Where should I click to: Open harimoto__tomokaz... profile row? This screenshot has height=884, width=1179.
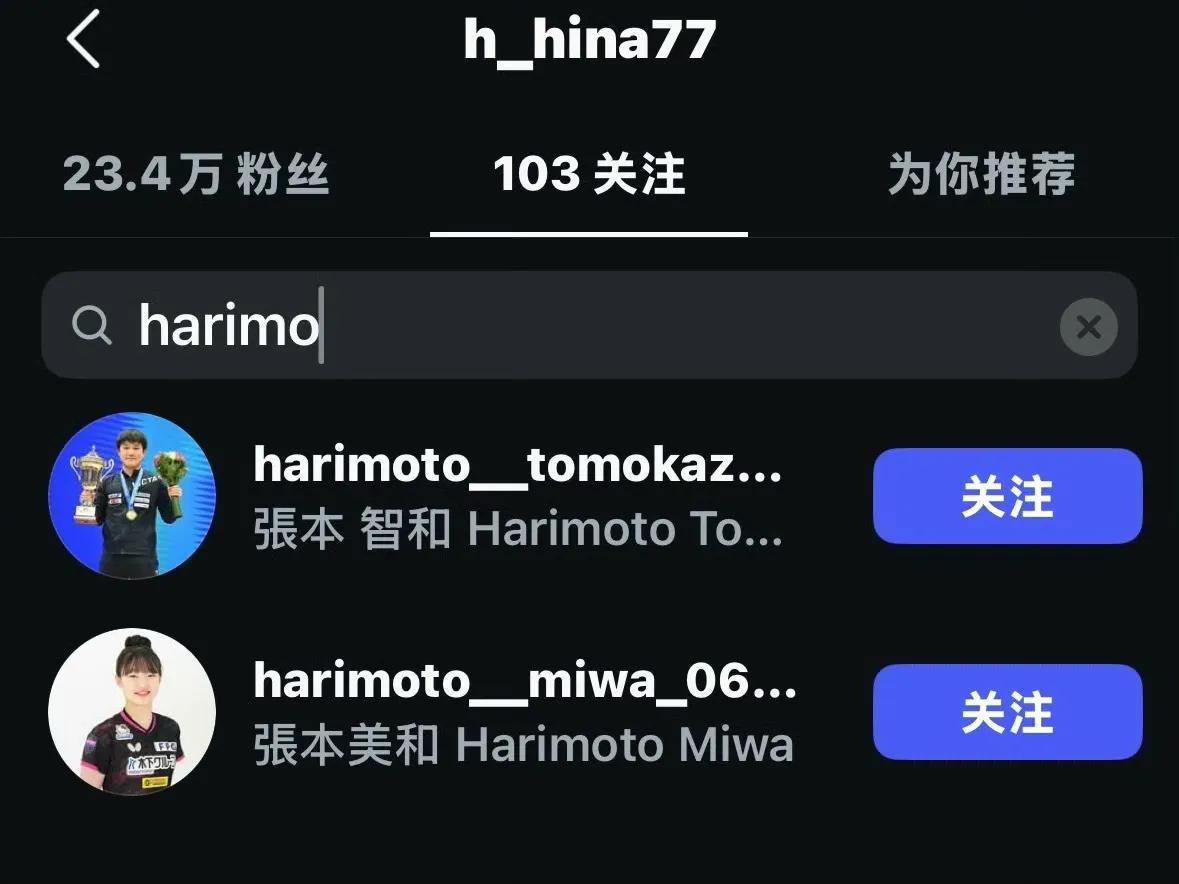[x=517, y=496]
